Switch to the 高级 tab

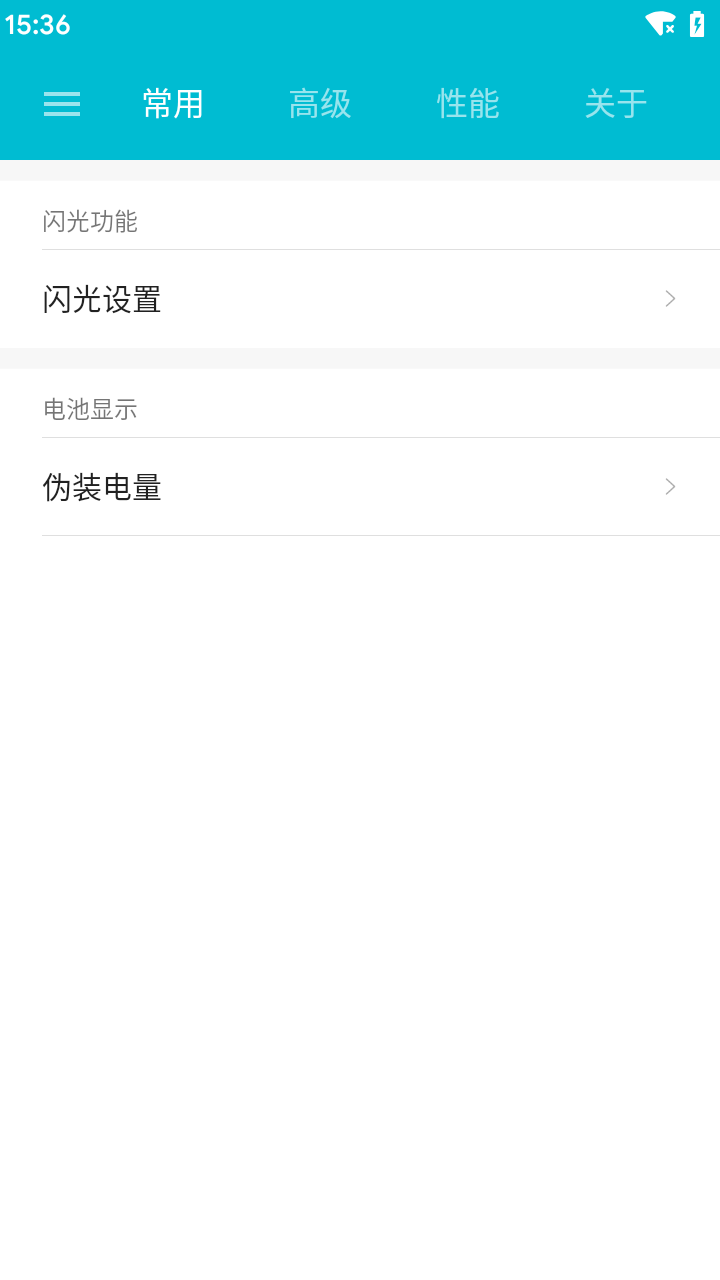pos(320,104)
